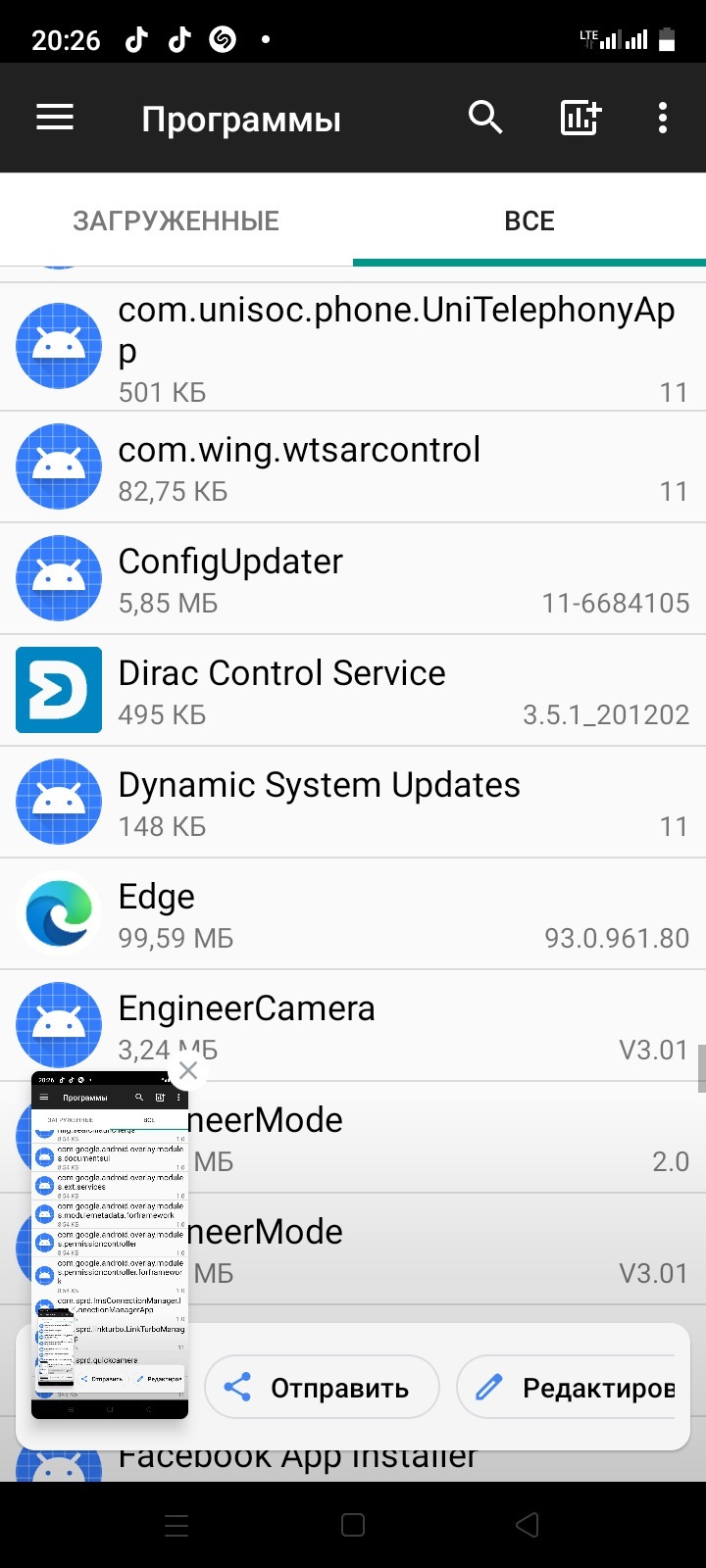Go back using the system back button
706x1568 pixels.
click(x=528, y=1525)
